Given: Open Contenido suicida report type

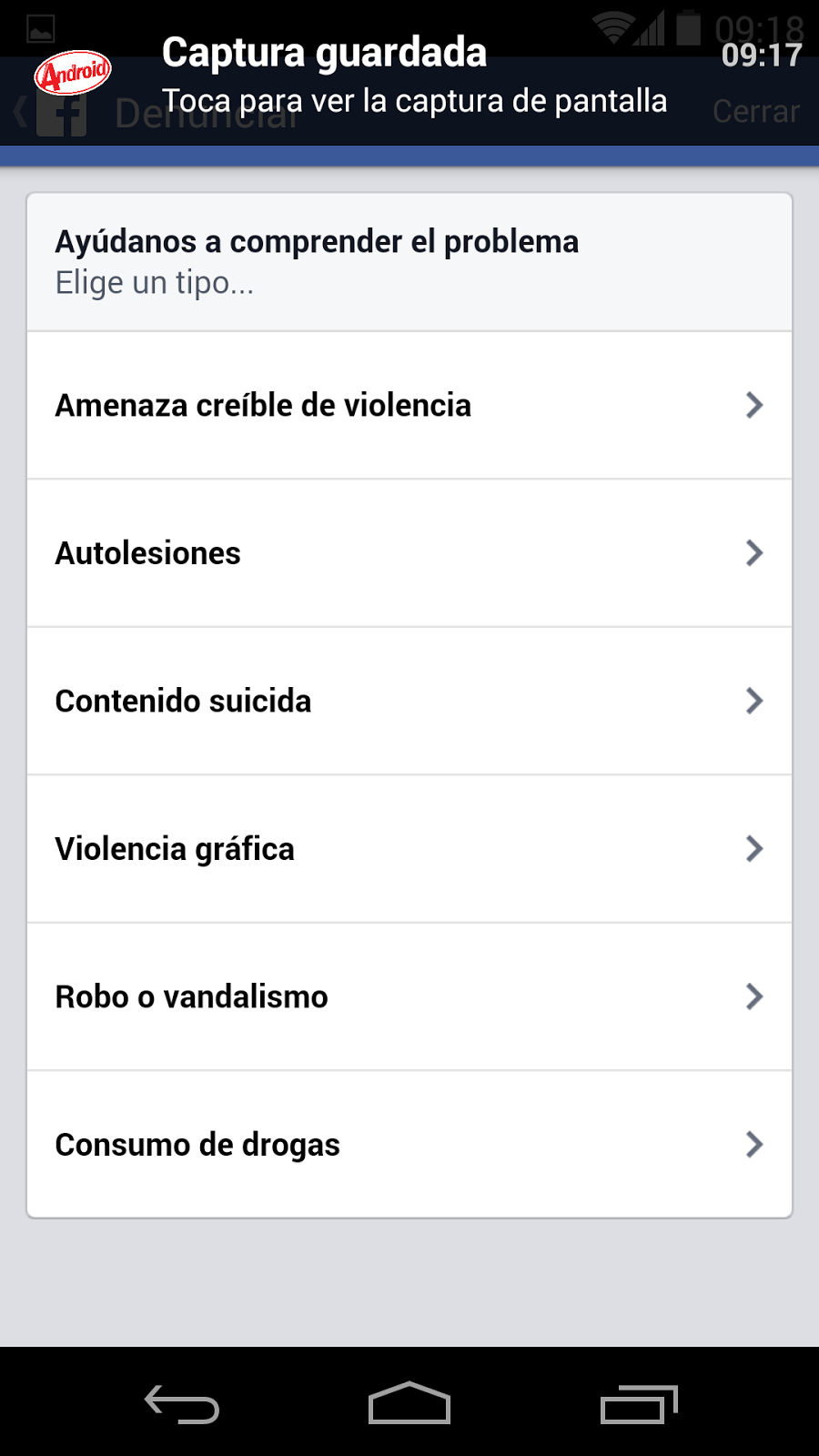Looking at the screenshot, I should coord(409,701).
